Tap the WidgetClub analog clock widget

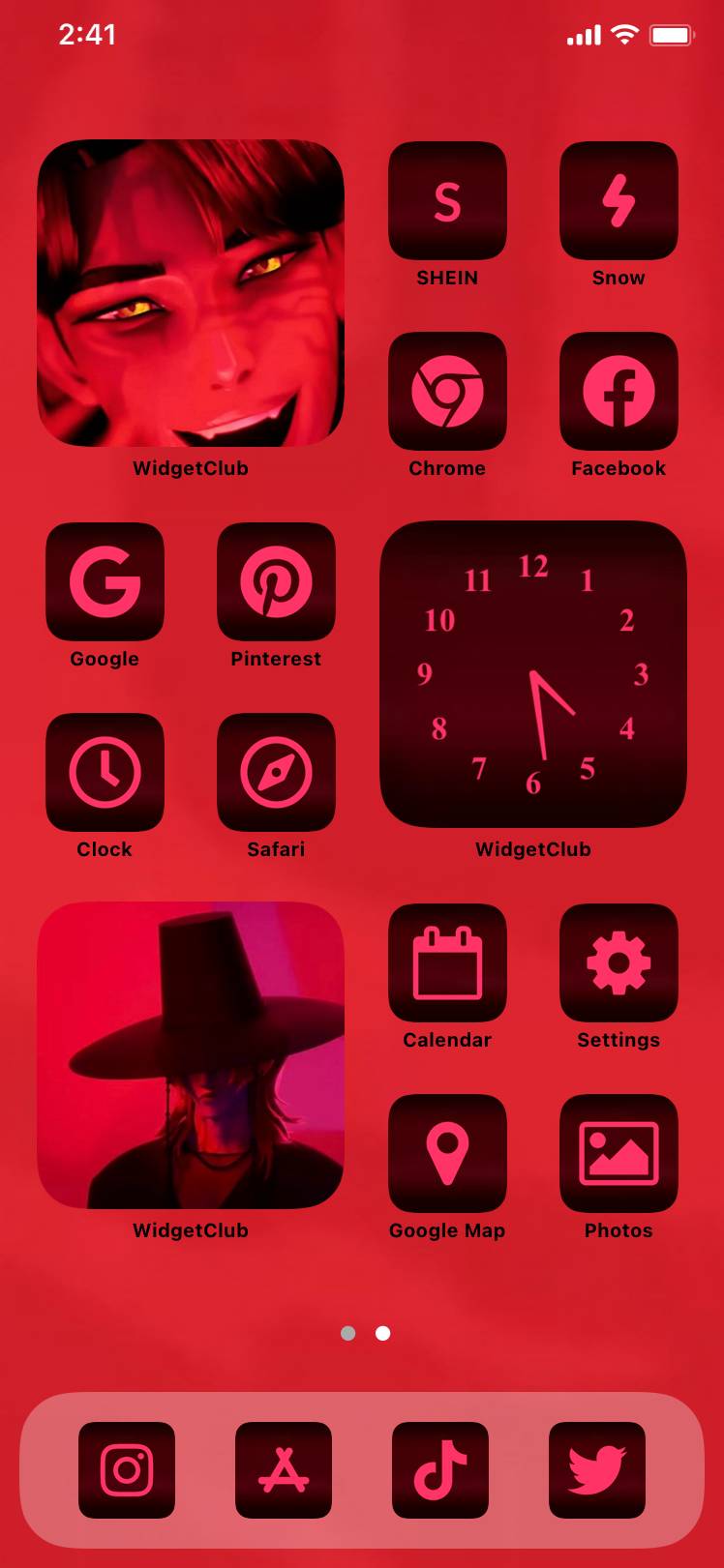pyautogui.click(x=533, y=674)
